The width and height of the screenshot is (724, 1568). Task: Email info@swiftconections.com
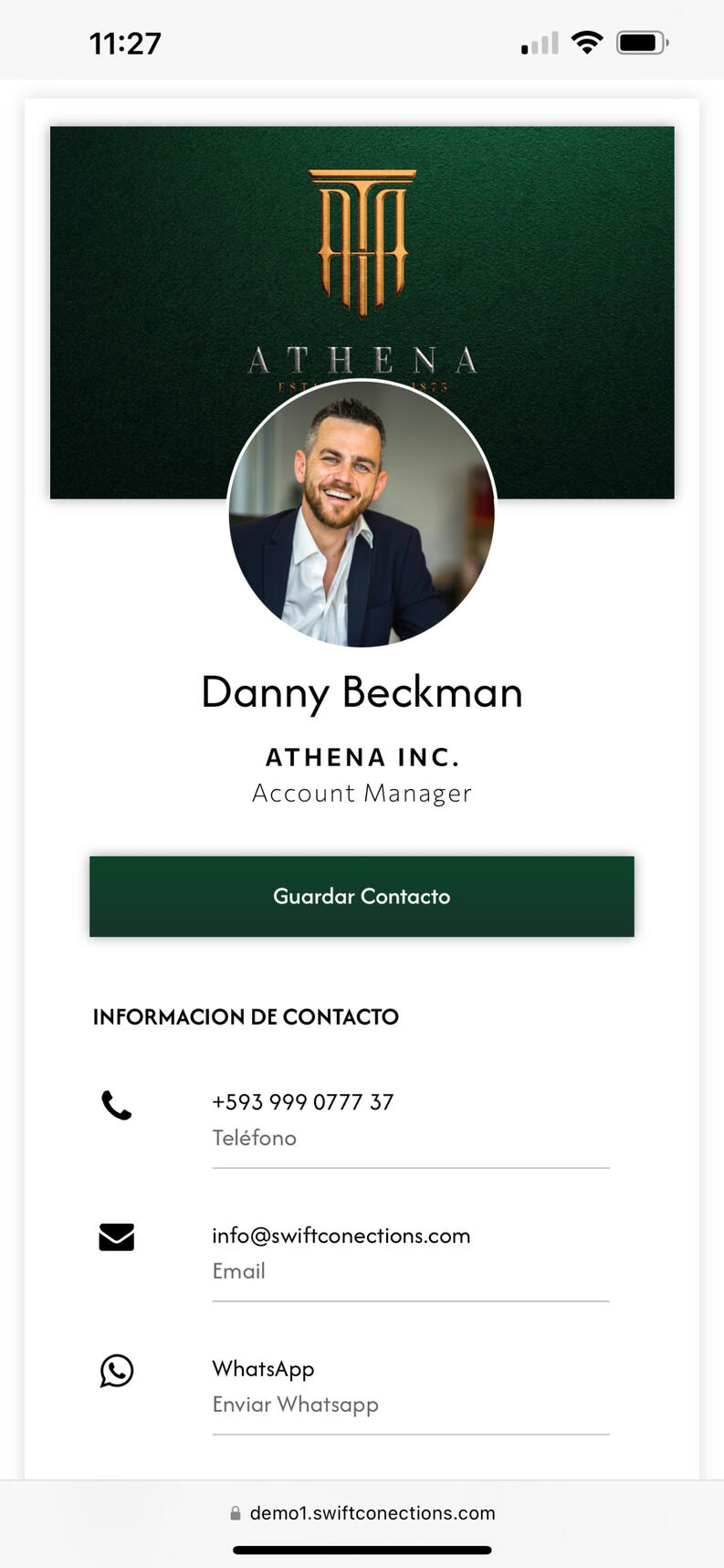(x=341, y=1236)
